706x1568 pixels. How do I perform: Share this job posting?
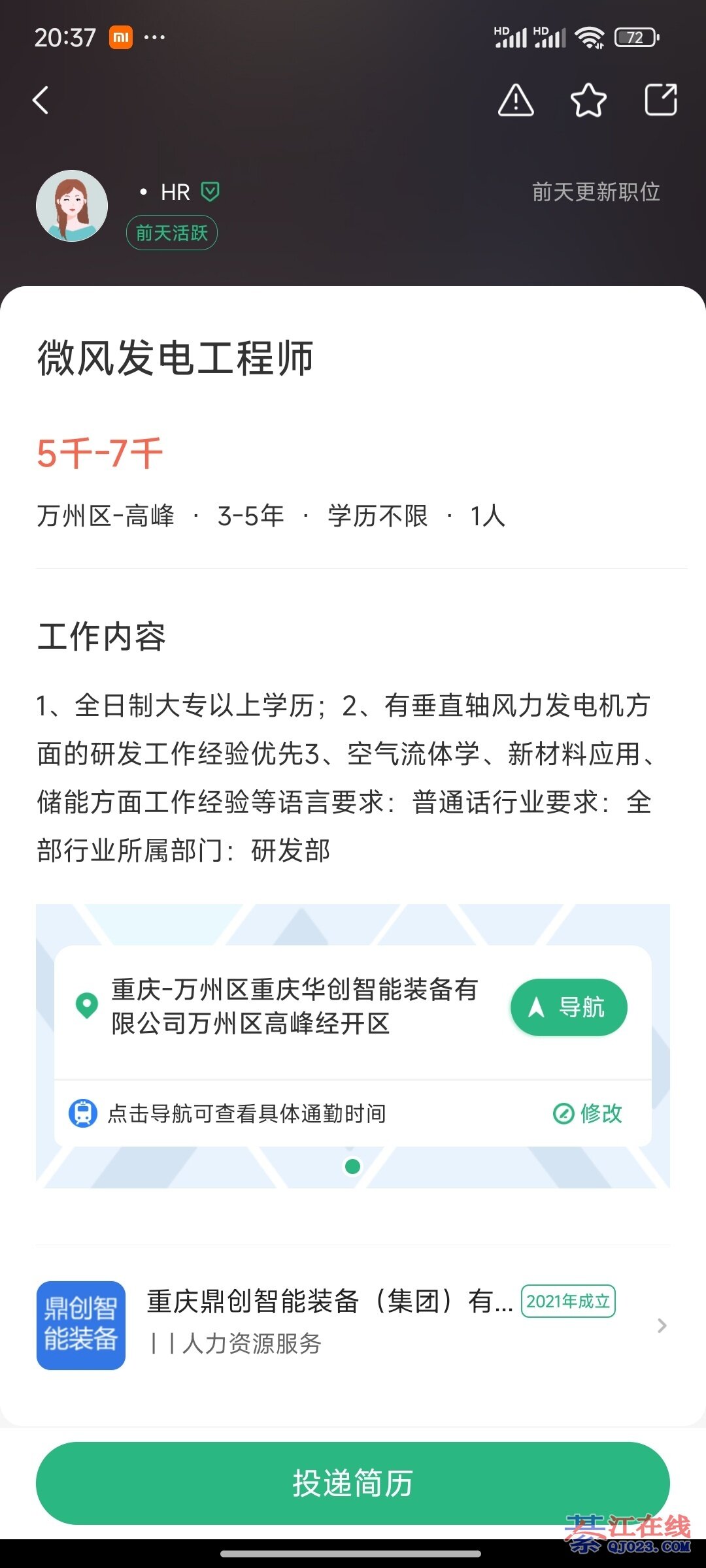click(660, 101)
